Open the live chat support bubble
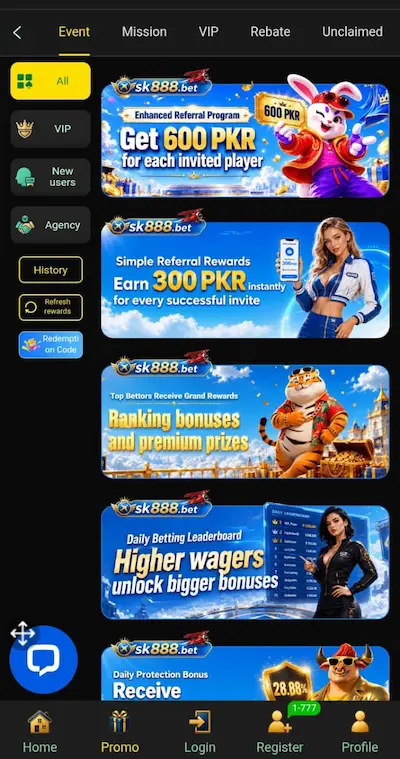 (44, 659)
